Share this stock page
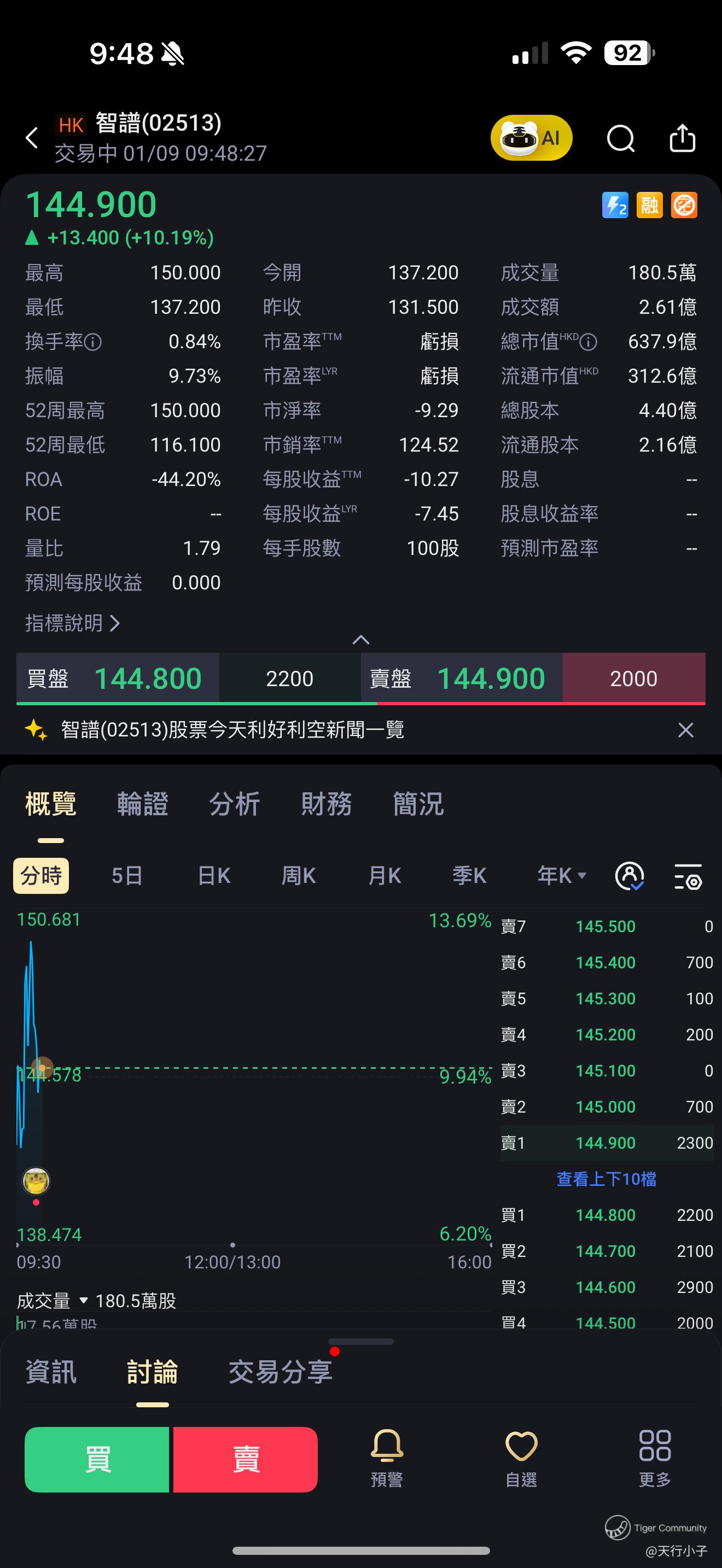 [682, 138]
